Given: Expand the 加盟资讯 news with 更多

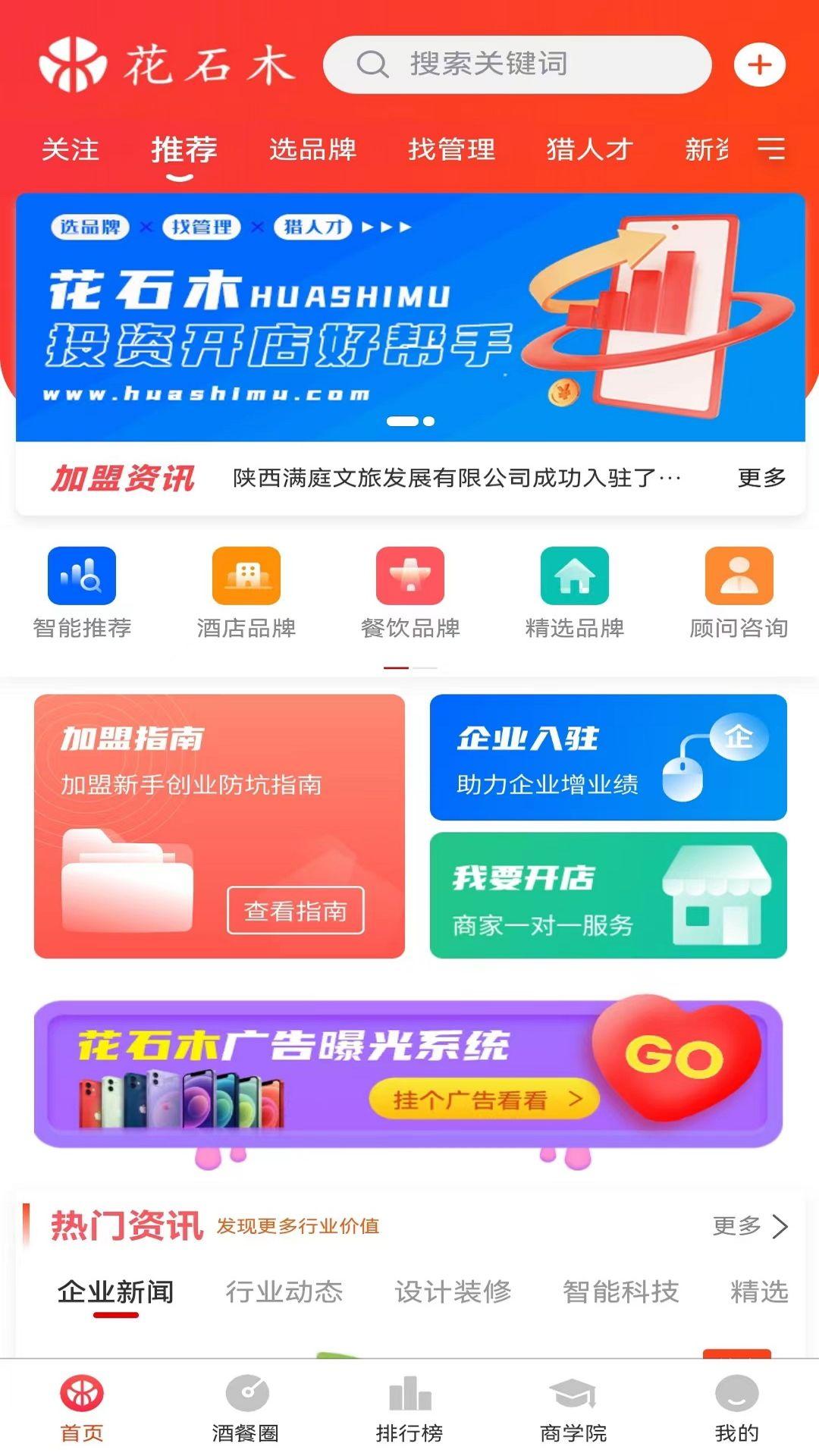Looking at the screenshot, I should 761,478.
